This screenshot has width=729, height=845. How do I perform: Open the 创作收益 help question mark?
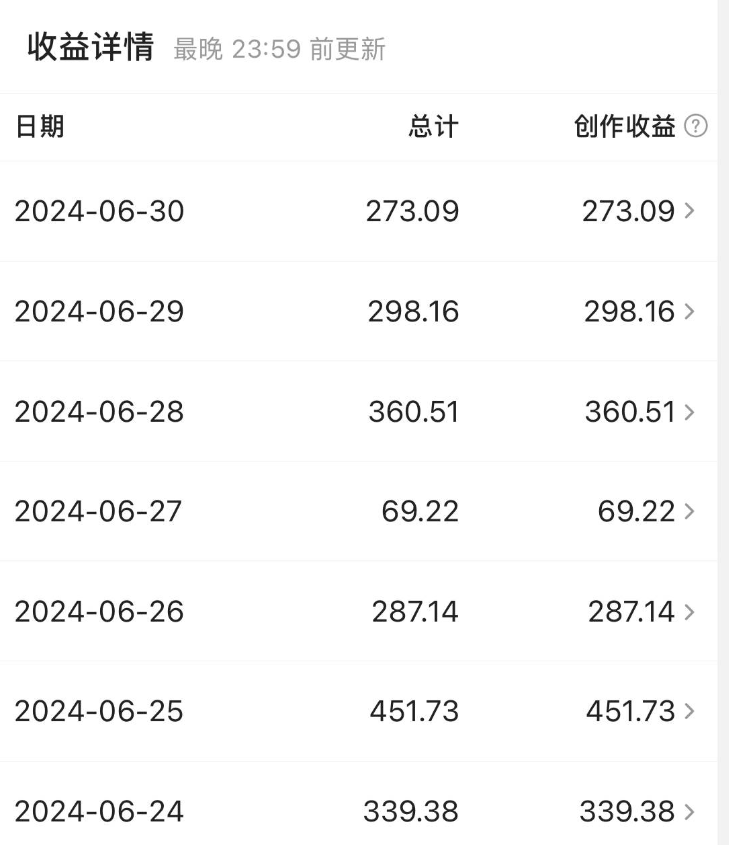point(697,127)
